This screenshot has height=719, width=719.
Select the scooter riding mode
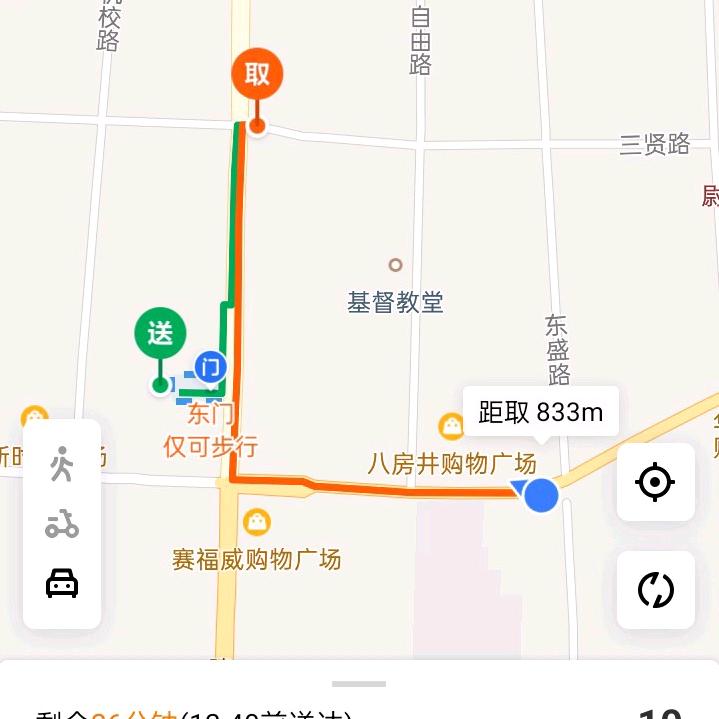62,523
